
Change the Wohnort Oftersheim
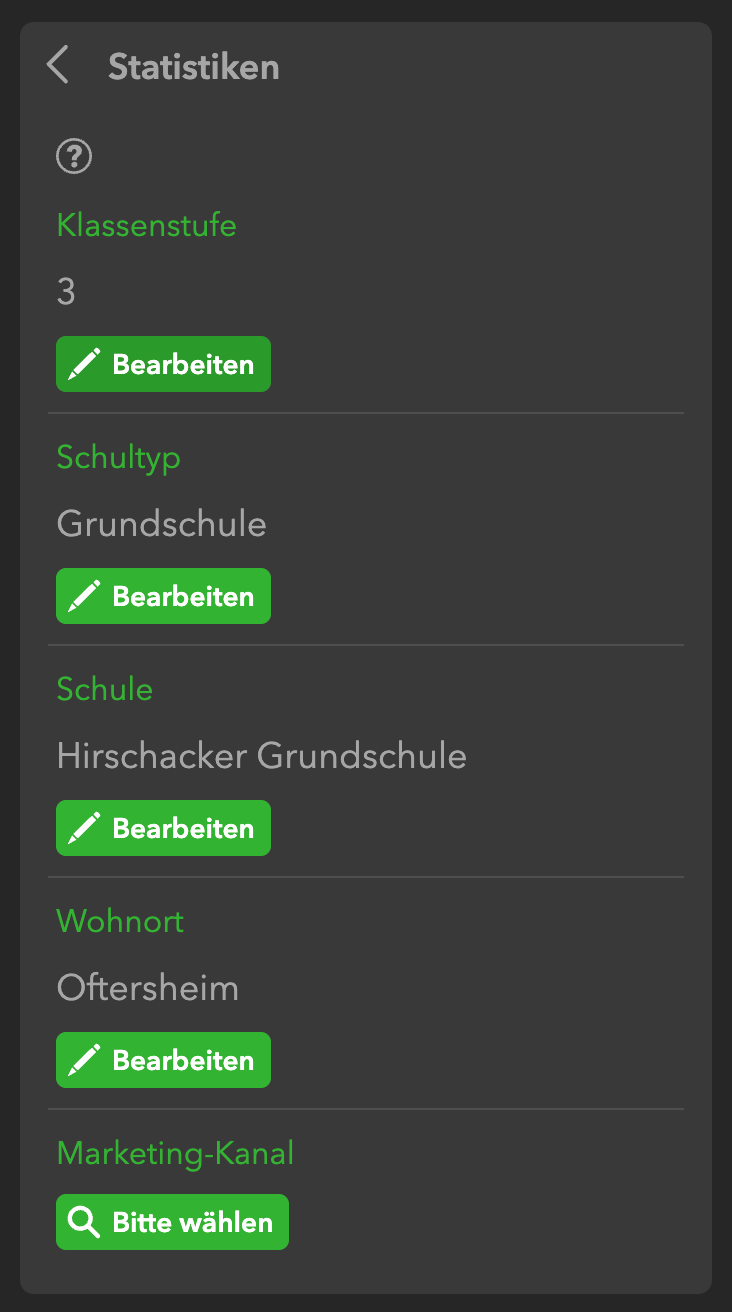click(x=163, y=1060)
